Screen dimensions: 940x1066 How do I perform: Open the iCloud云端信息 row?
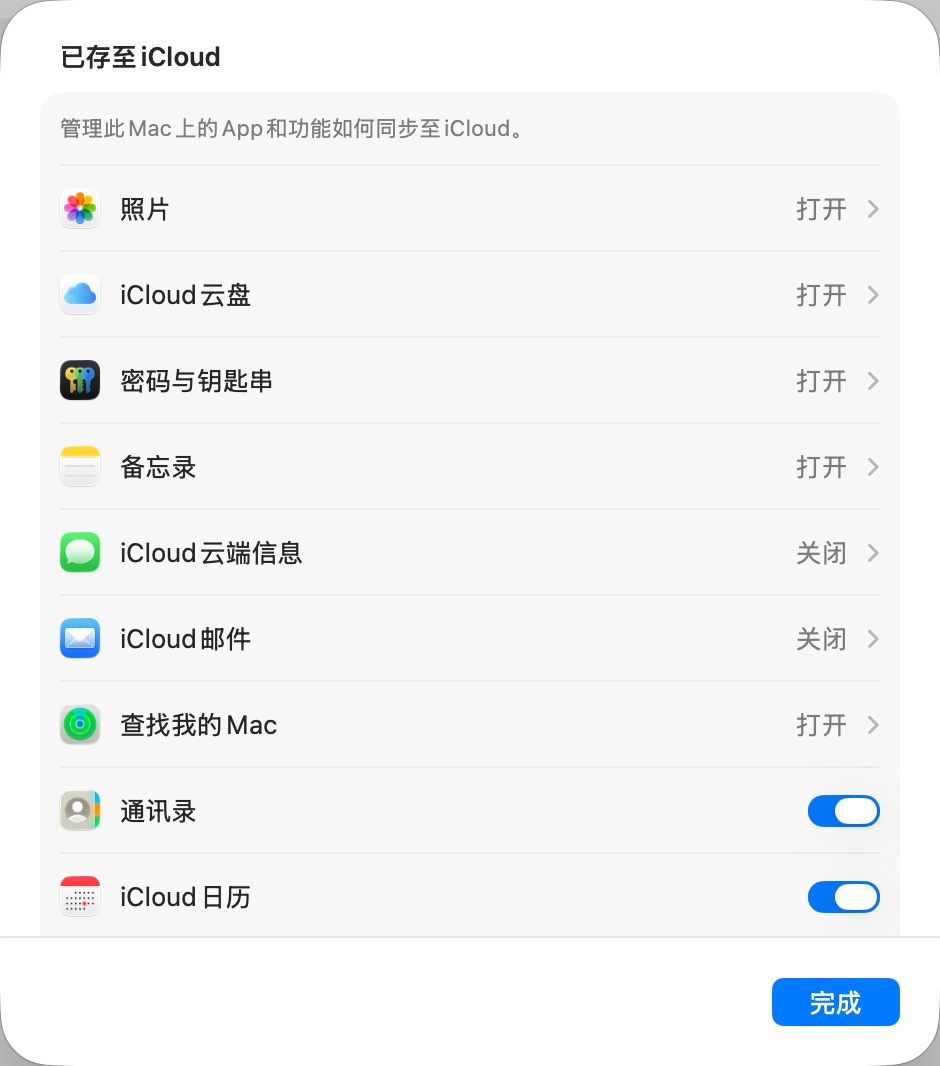469,553
